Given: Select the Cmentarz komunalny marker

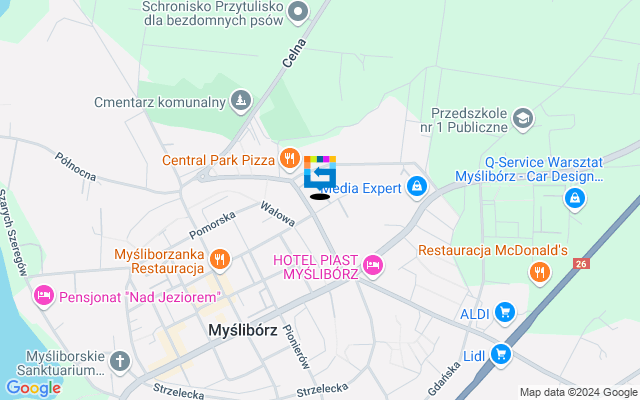Looking at the screenshot, I should coord(240,101).
